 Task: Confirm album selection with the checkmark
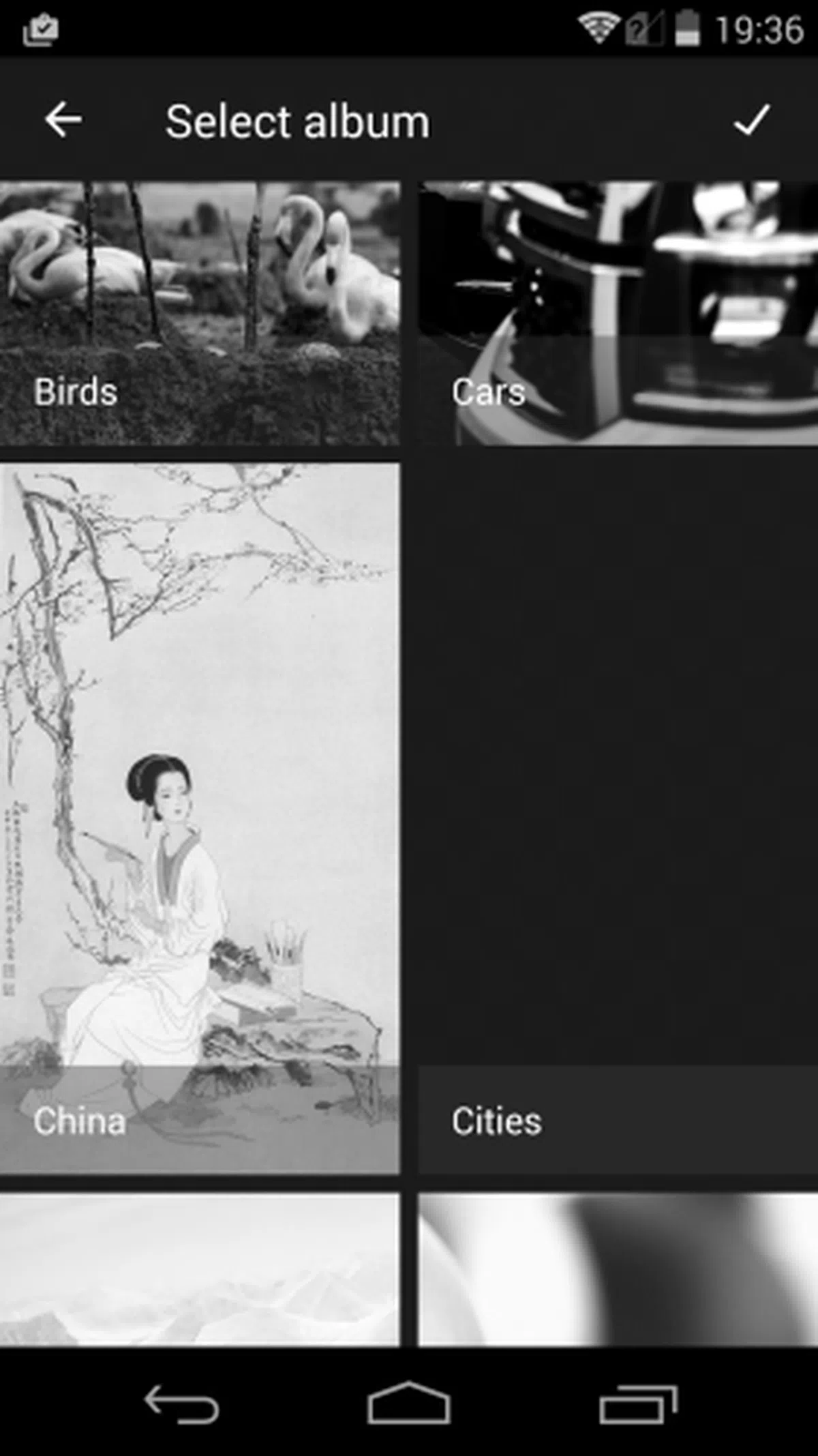pyautogui.click(x=751, y=120)
